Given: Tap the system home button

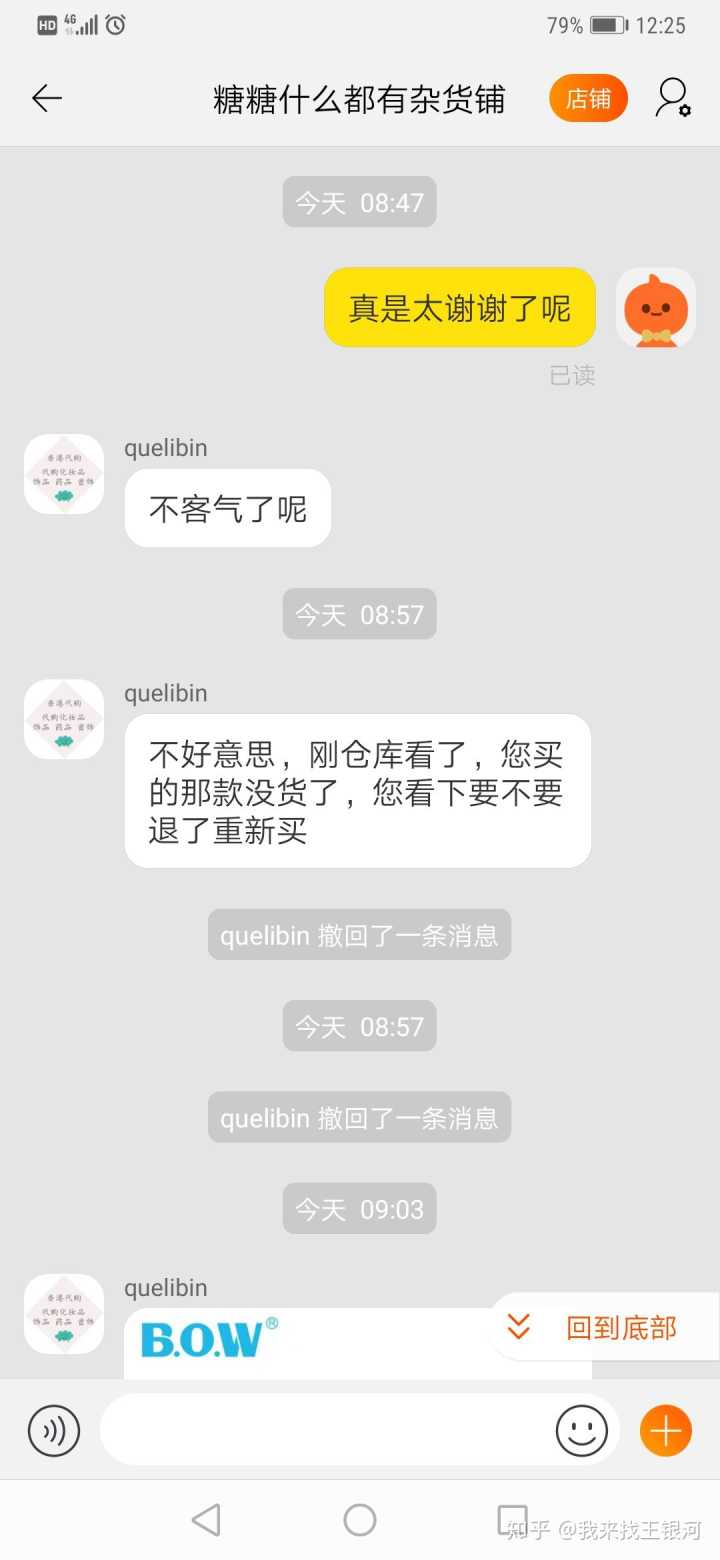Looking at the screenshot, I should click(x=359, y=1520).
